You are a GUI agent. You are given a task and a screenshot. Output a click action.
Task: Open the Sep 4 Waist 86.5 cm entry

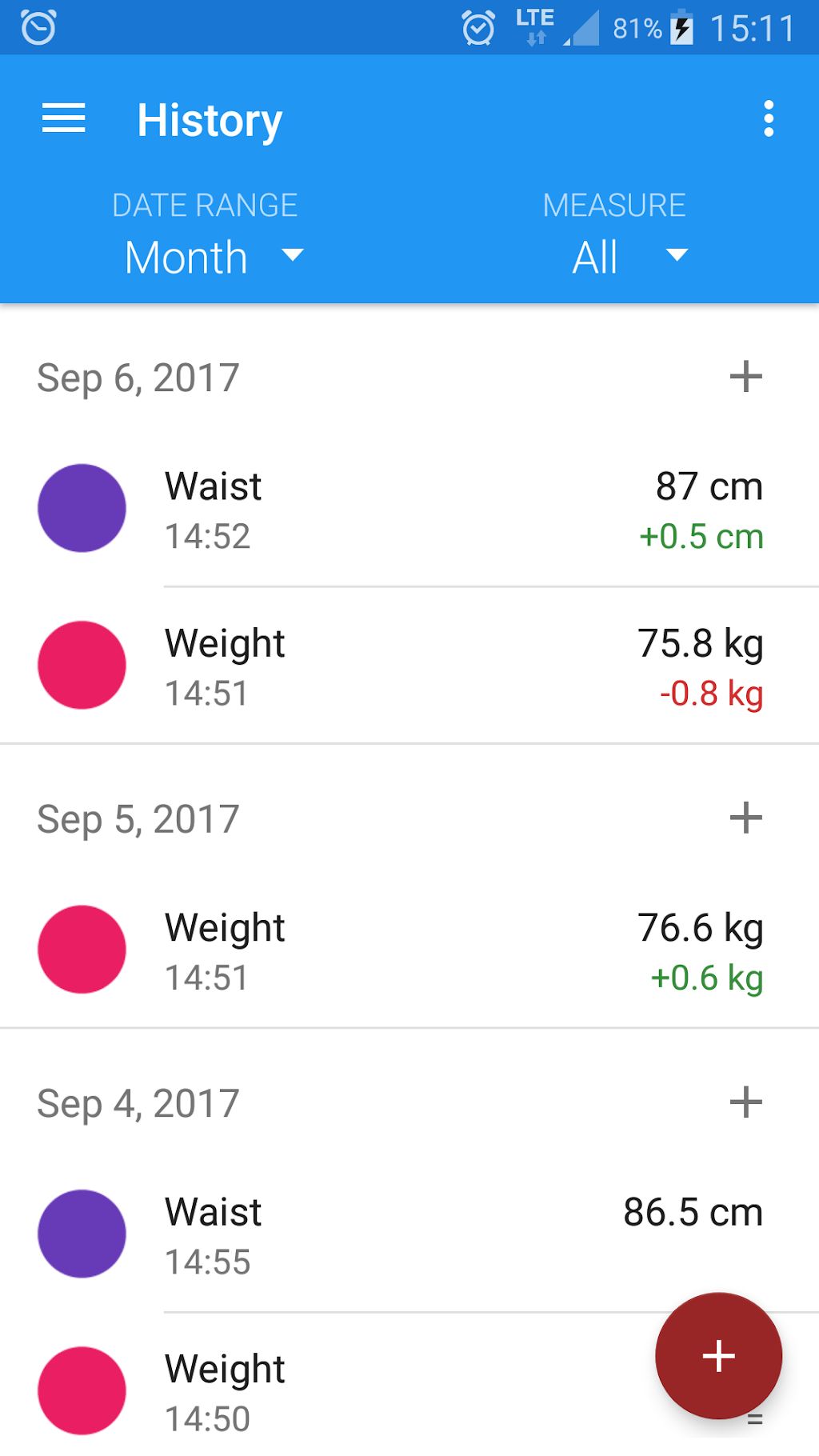click(400, 1235)
